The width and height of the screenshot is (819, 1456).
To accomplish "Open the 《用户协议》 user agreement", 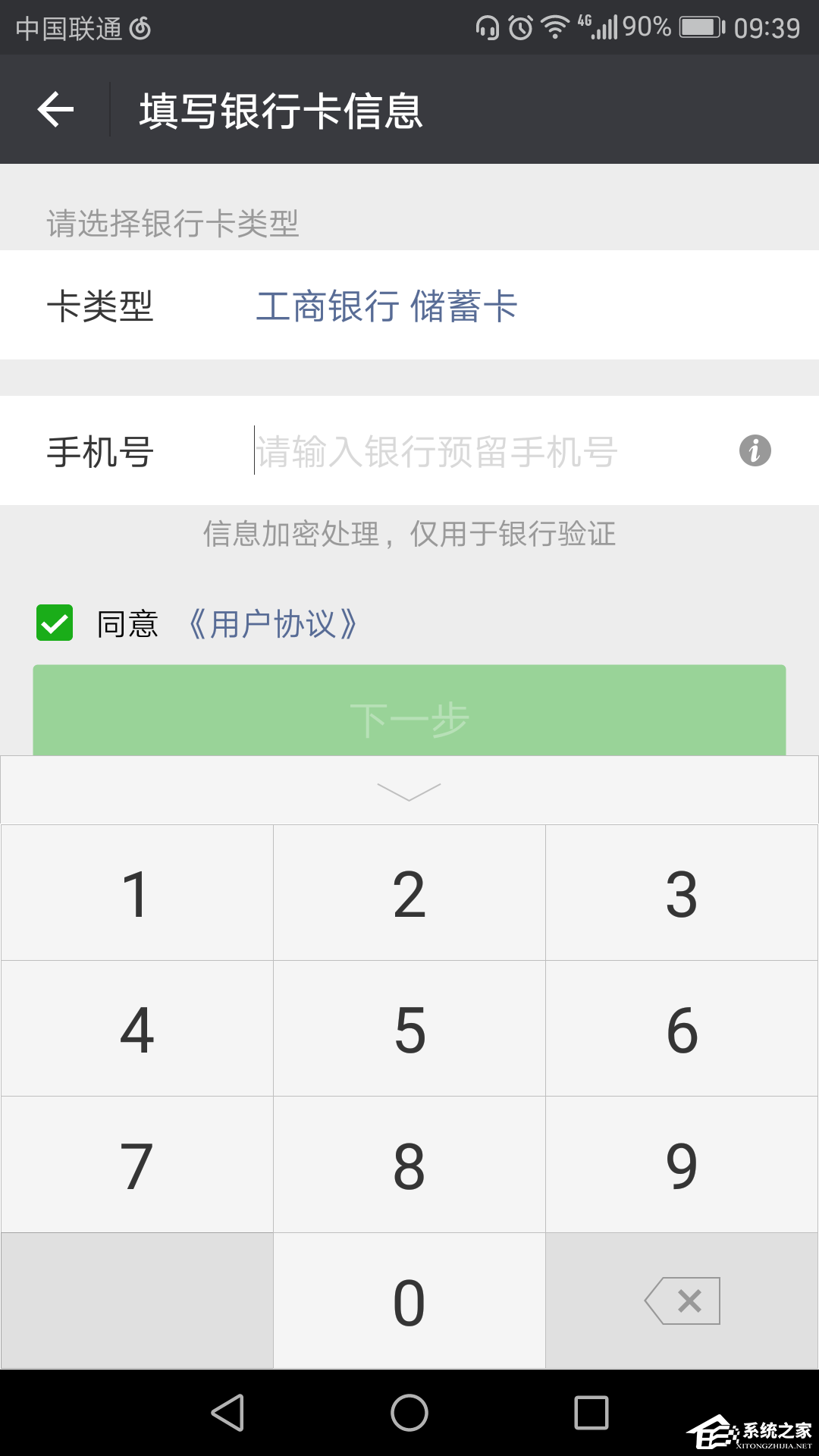I will (x=272, y=624).
